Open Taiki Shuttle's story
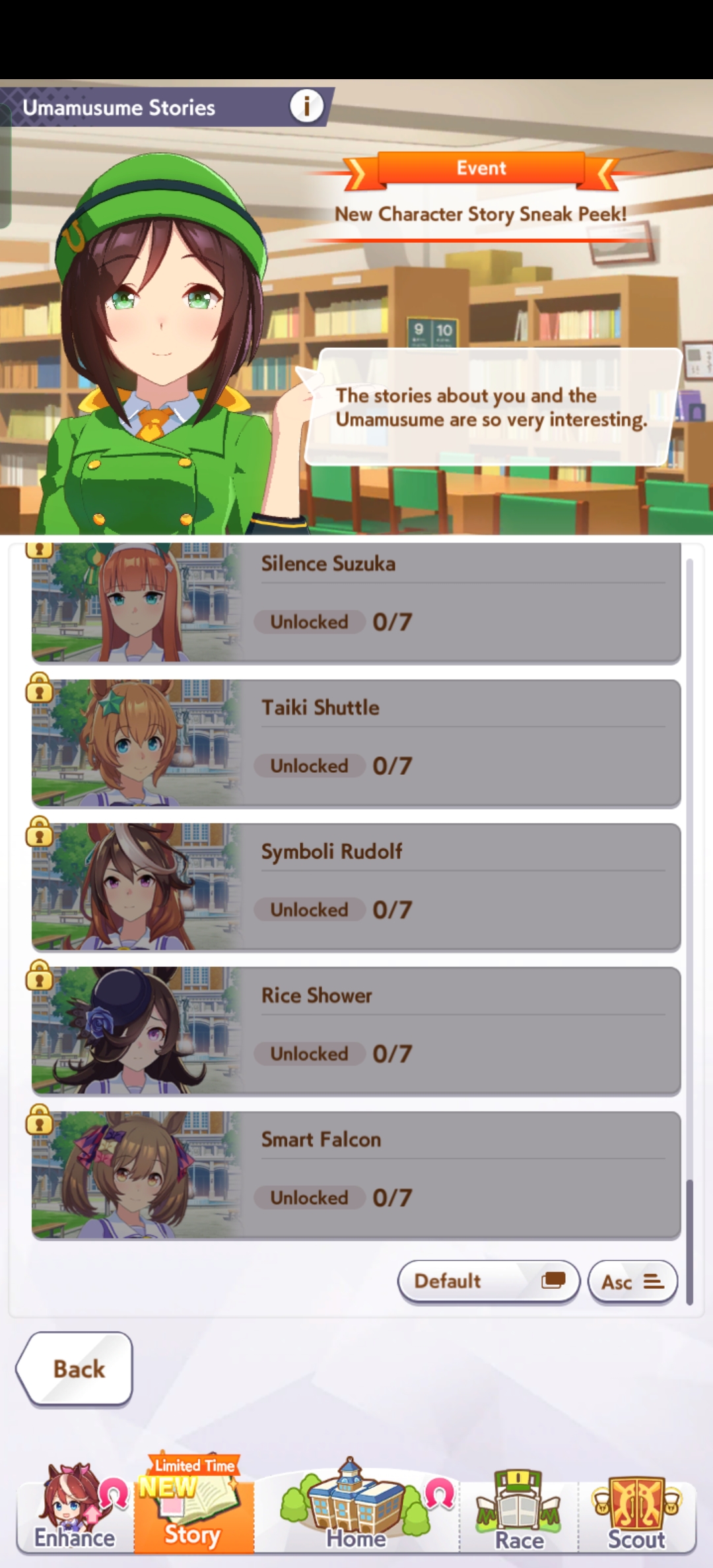 pos(356,743)
